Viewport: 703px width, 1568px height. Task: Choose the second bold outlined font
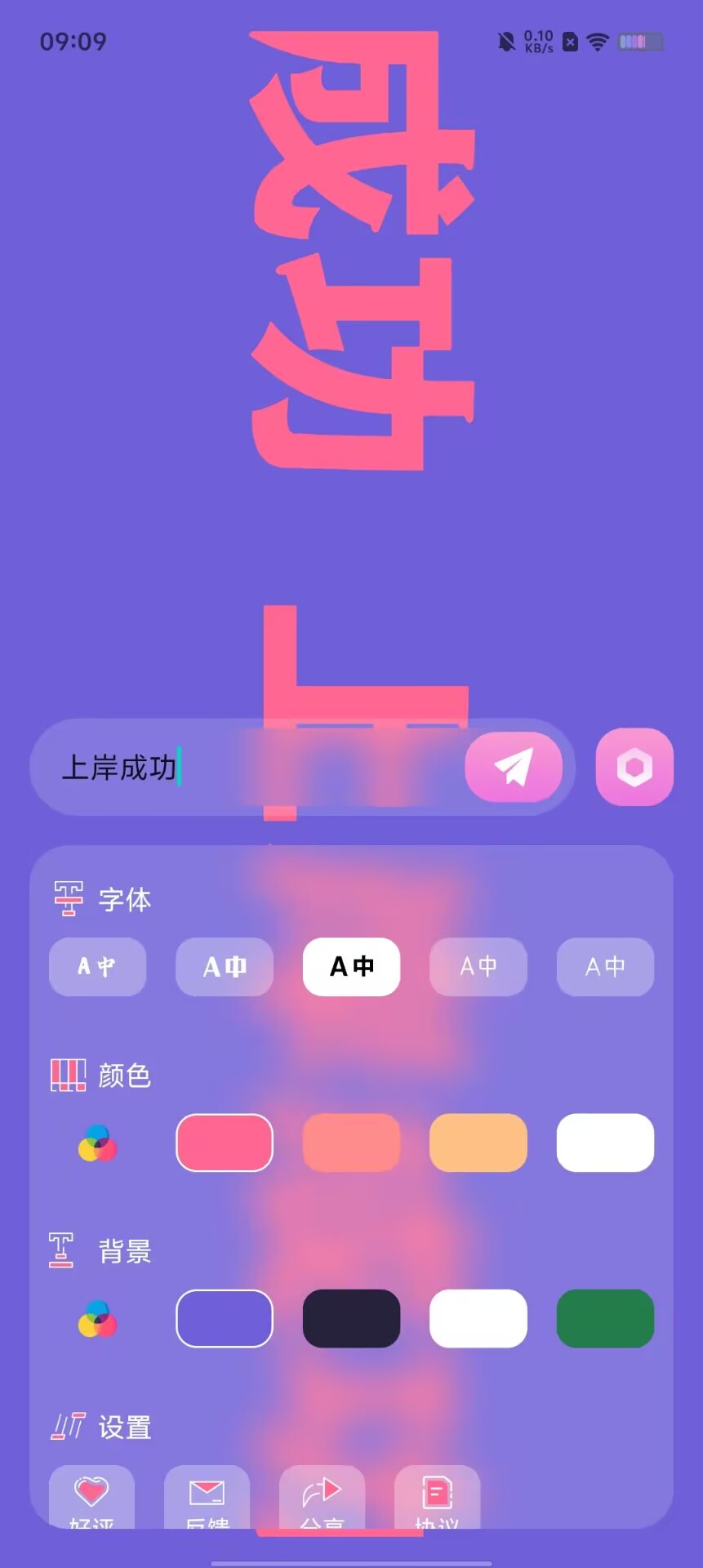(x=225, y=967)
